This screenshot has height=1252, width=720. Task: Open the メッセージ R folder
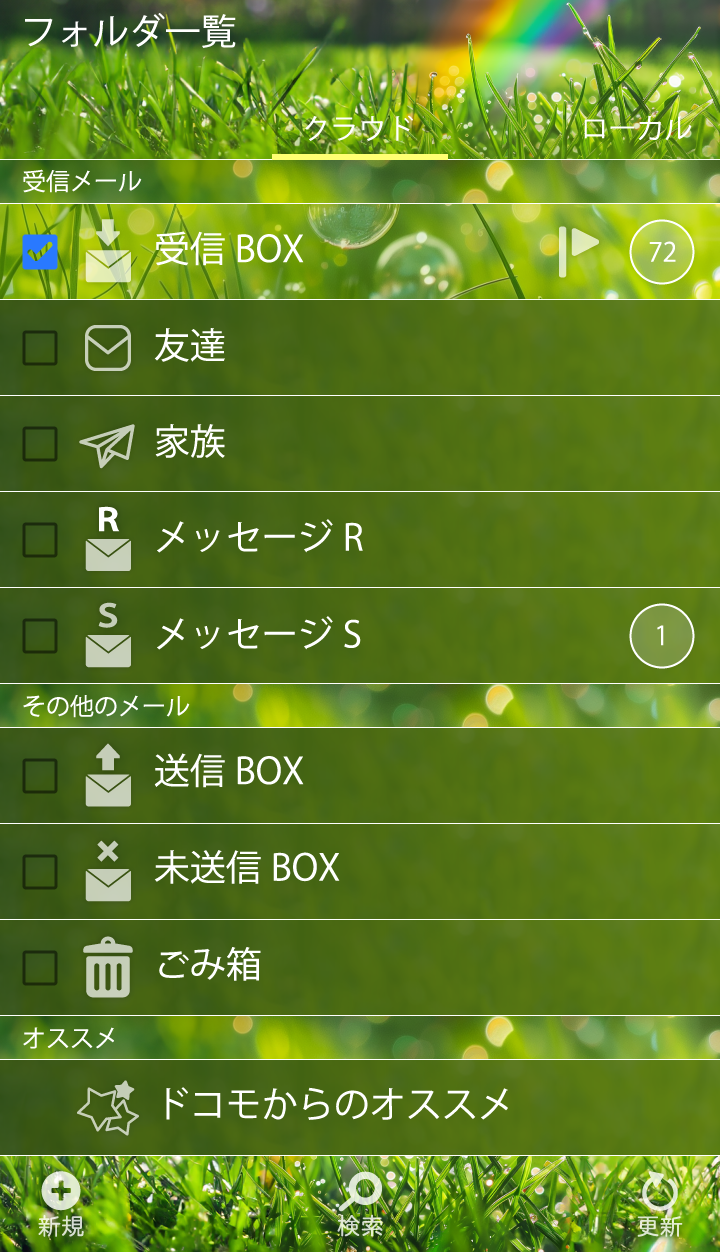pyautogui.click(x=300, y=539)
